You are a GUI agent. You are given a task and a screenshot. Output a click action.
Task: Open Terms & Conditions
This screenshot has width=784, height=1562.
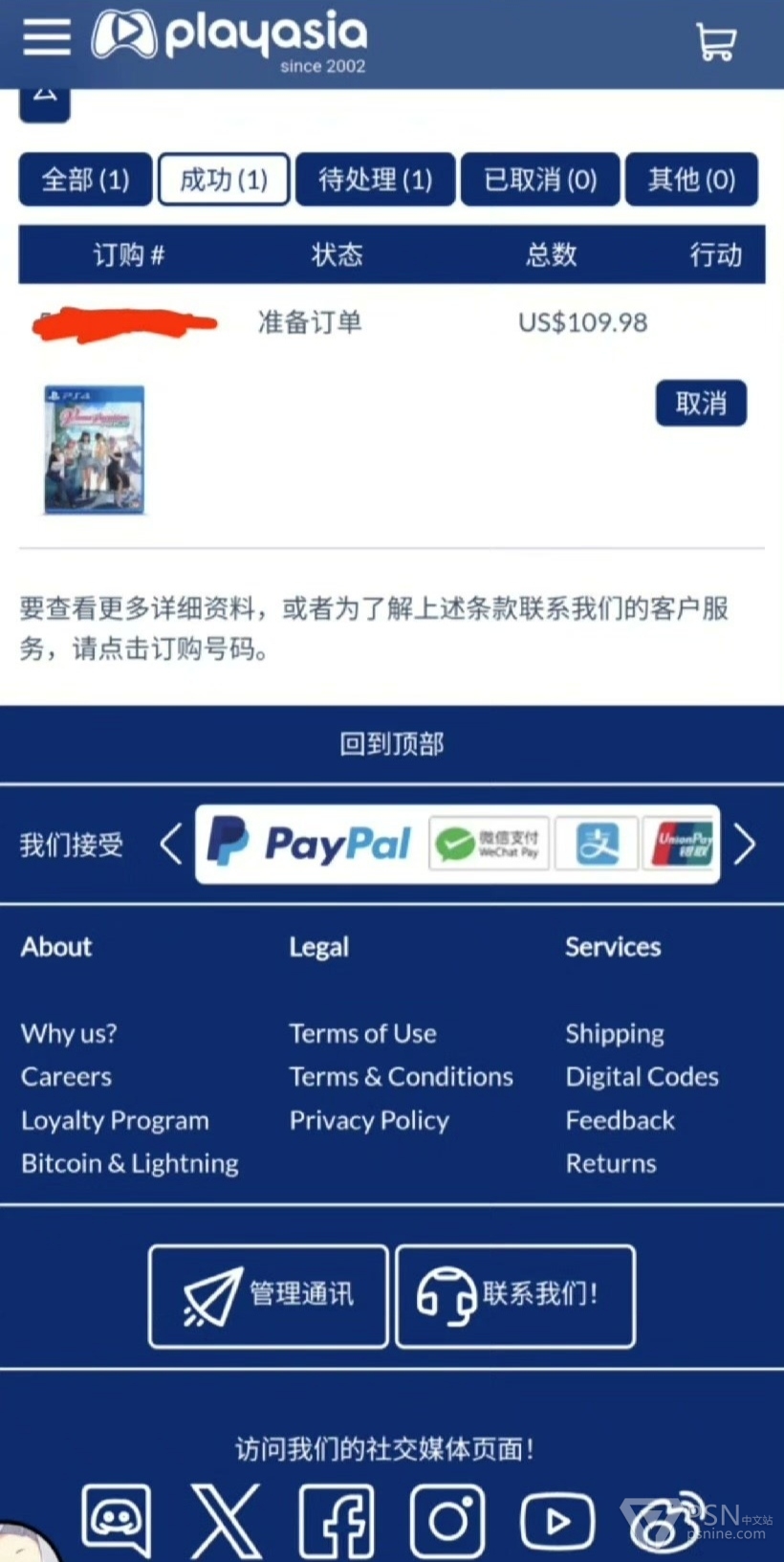pos(401,1077)
